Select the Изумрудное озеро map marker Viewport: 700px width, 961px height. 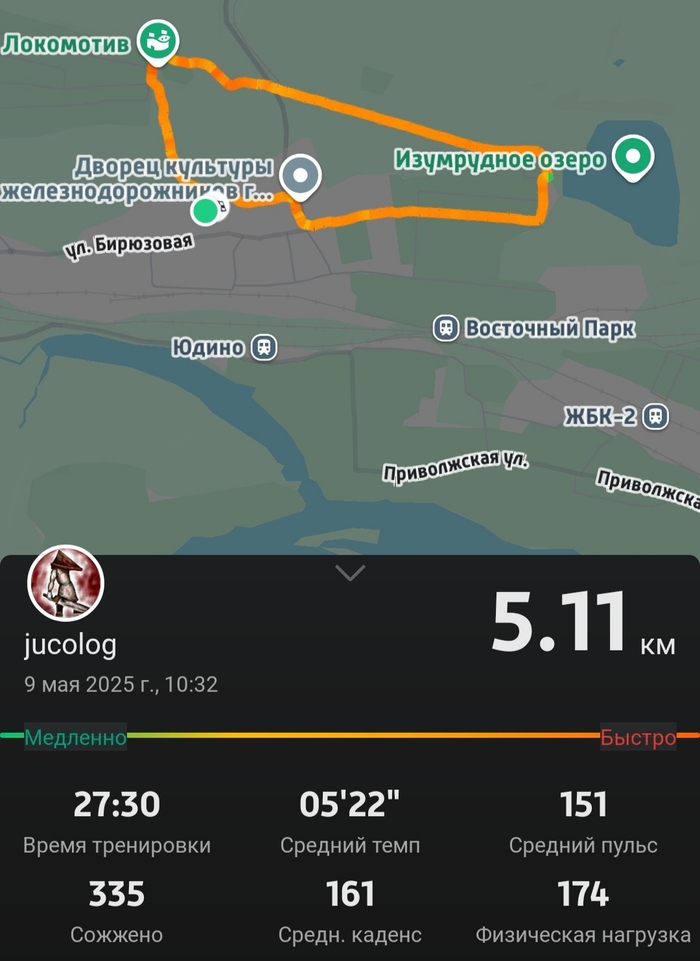point(632,157)
